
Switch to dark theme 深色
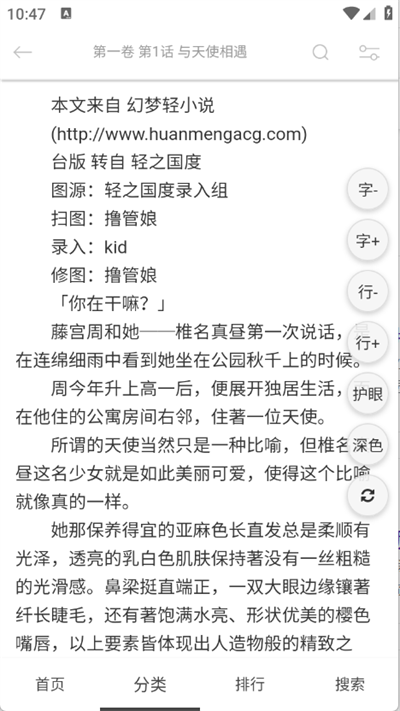click(367, 446)
